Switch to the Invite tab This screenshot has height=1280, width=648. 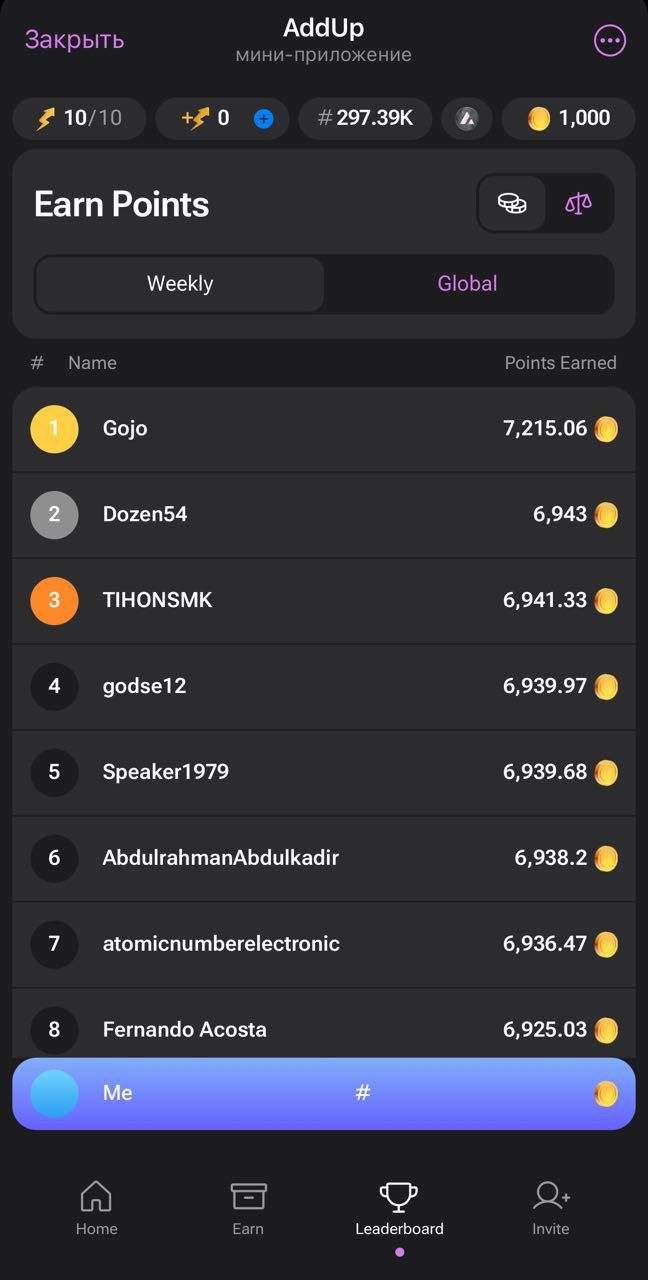click(551, 1208)
